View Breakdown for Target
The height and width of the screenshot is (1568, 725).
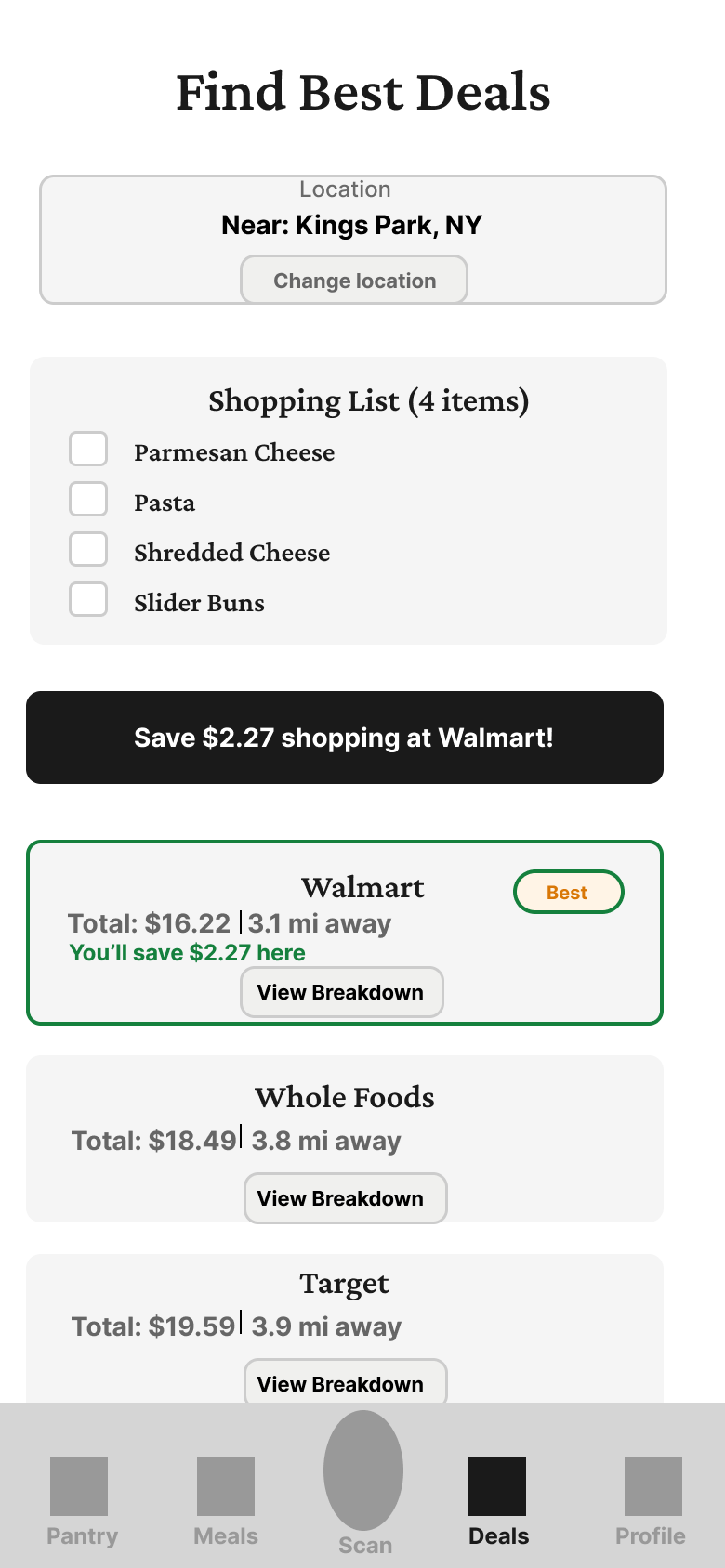[345, 1384]
